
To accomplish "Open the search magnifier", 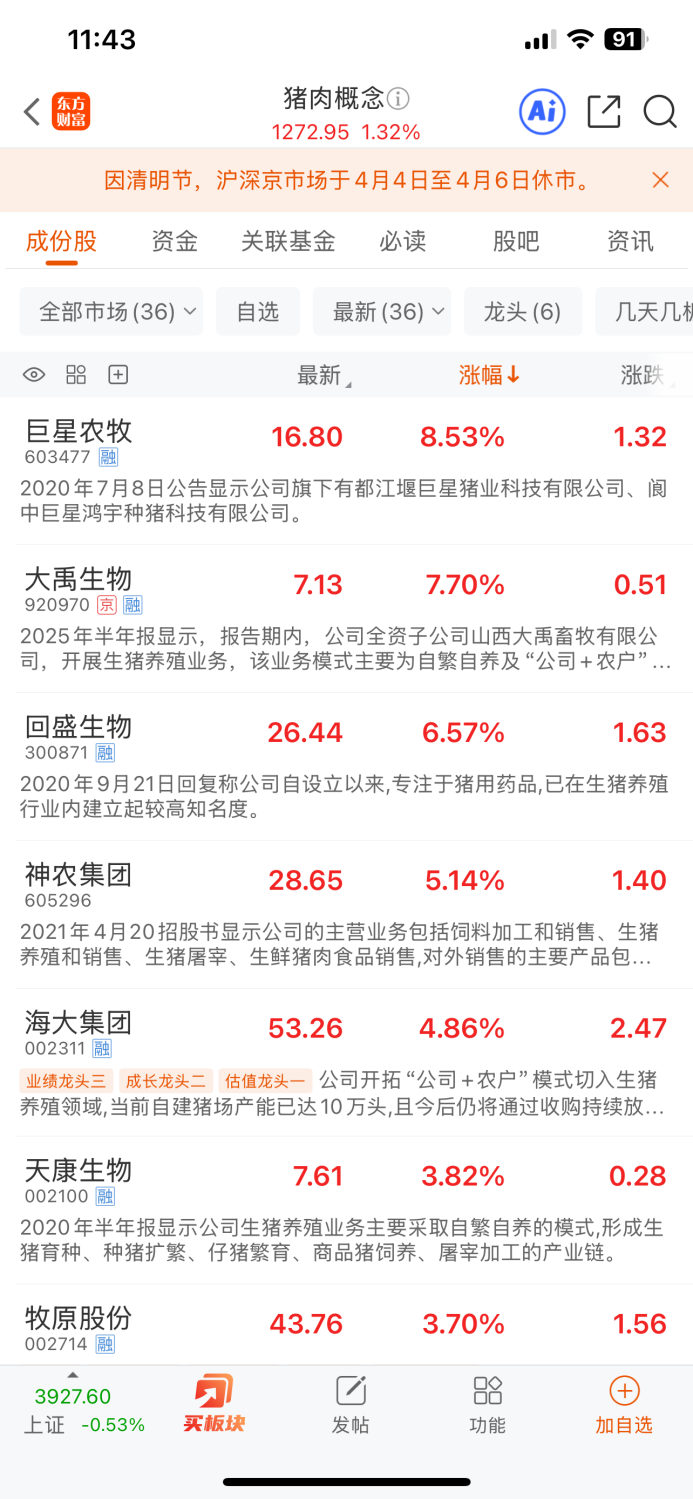I will [x=660, y=112].
